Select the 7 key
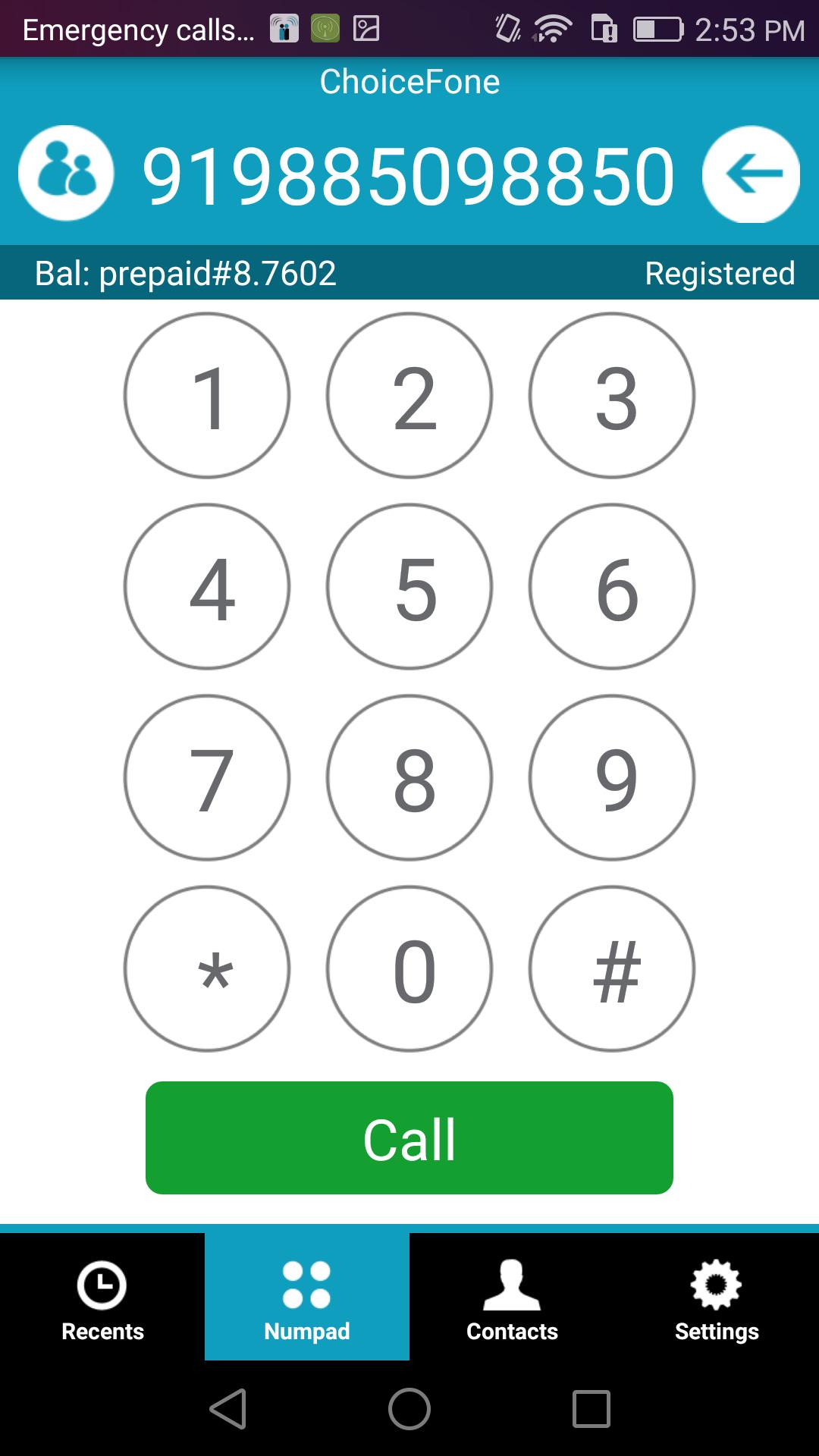The image size is (819, 1456). (x=207, y=778)
